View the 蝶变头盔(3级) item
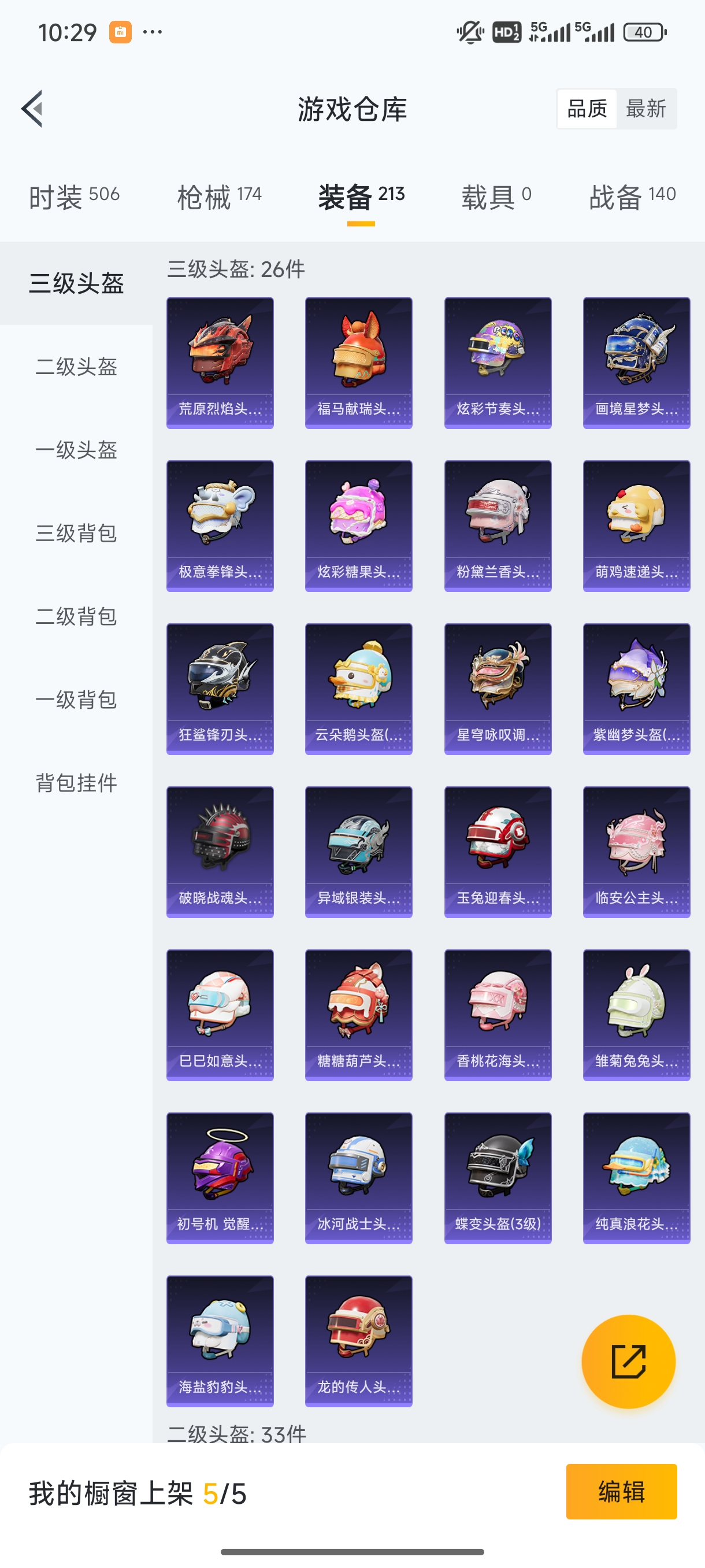The image size is (705, 1568). [x=498, y=1178]
